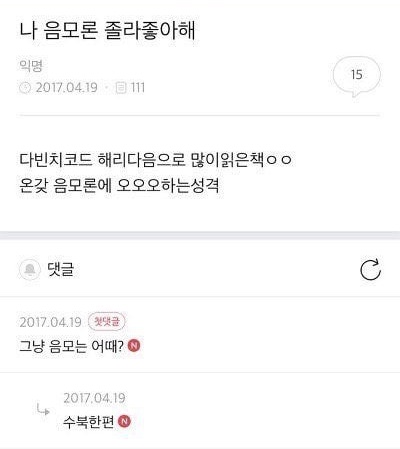This screenshot has width=400, height=449.
Task: Open the comment "그냥 음모는 어때?"
Action: pyautogui.click(x=71, y=346)
